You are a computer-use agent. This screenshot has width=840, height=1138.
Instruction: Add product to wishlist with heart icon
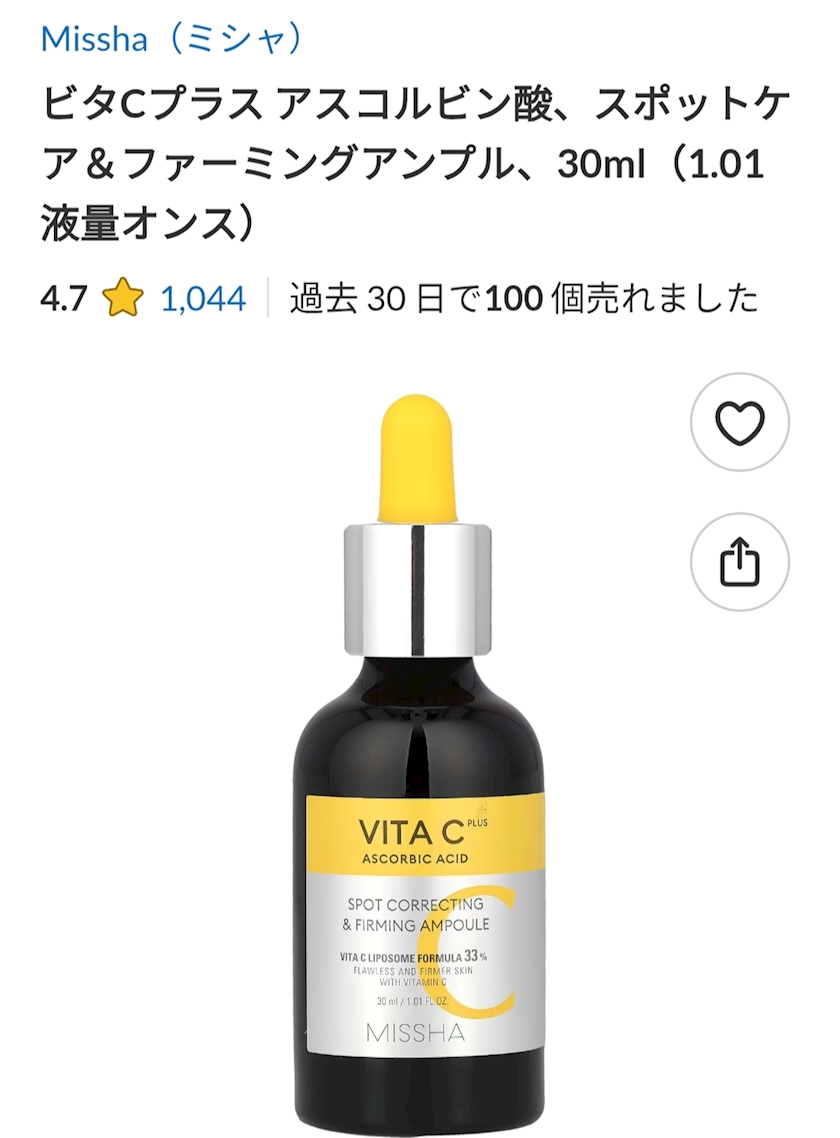coord(739,422)
